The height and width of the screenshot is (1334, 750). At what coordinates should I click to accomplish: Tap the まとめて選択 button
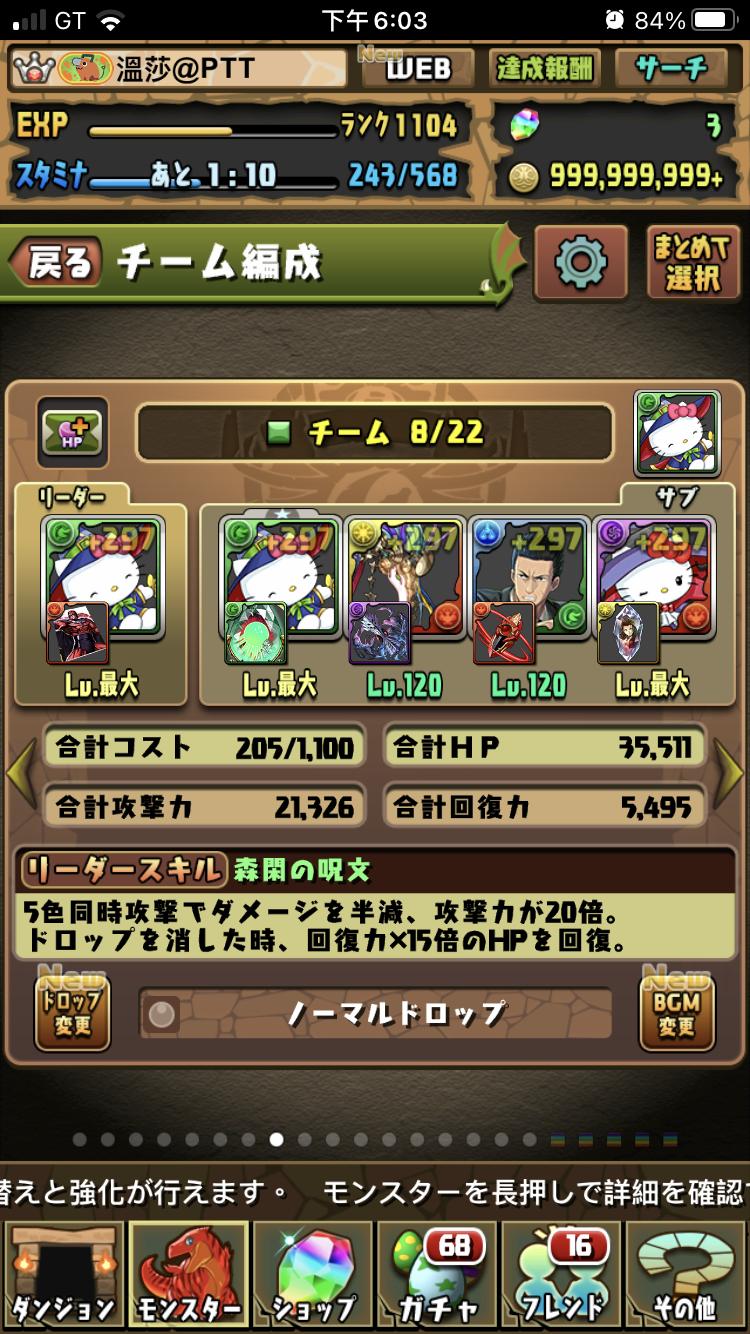pyautogui.click(x=691, y=264)
